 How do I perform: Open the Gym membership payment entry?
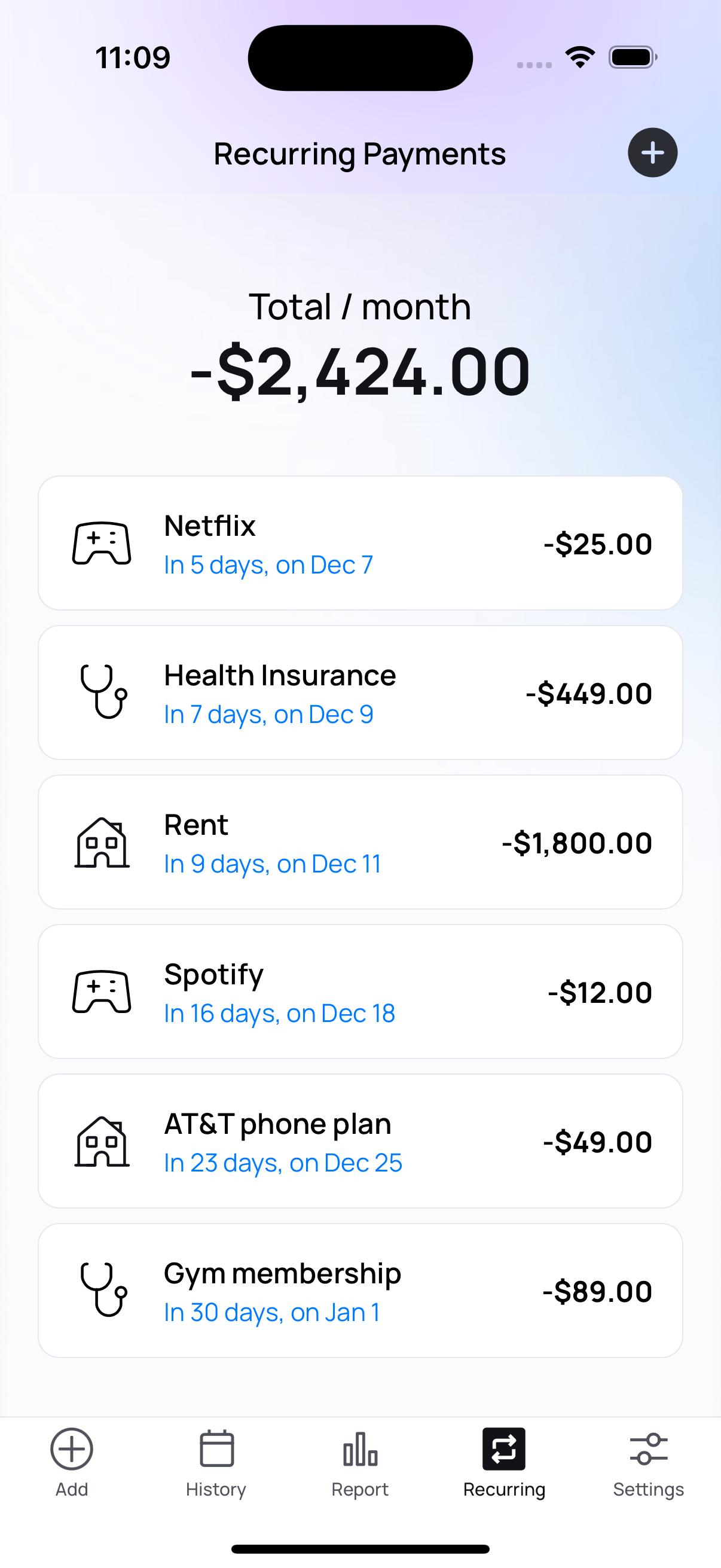coord(360,1291)
